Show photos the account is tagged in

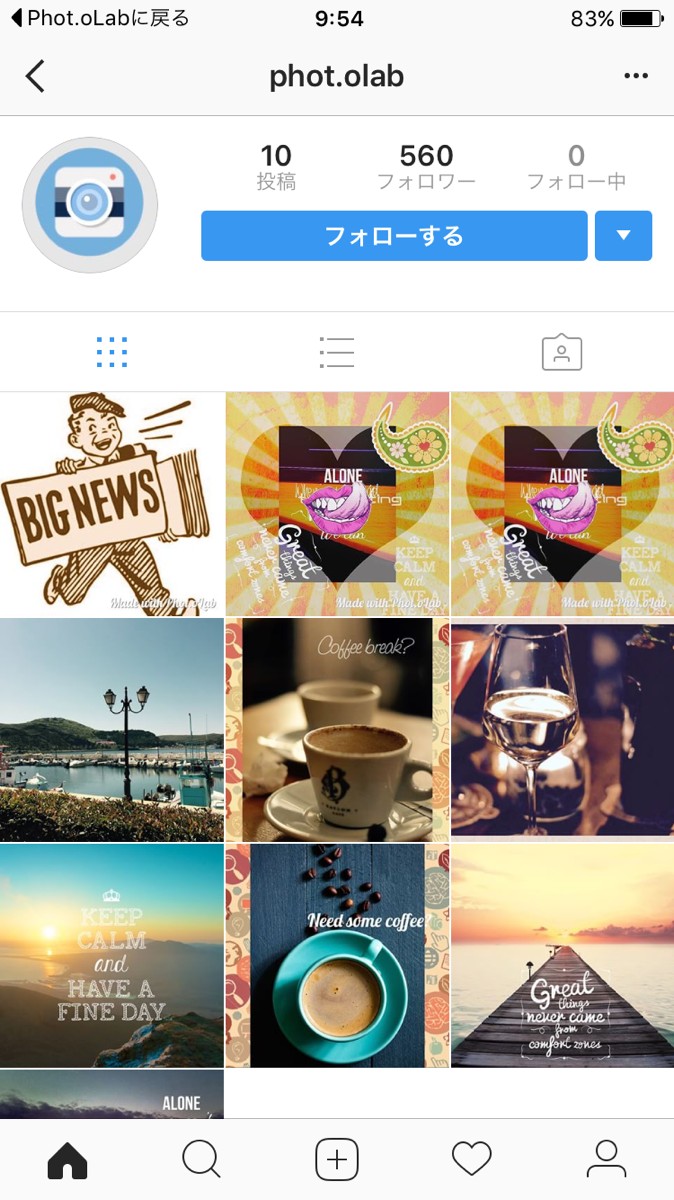(x=561, y=352)
